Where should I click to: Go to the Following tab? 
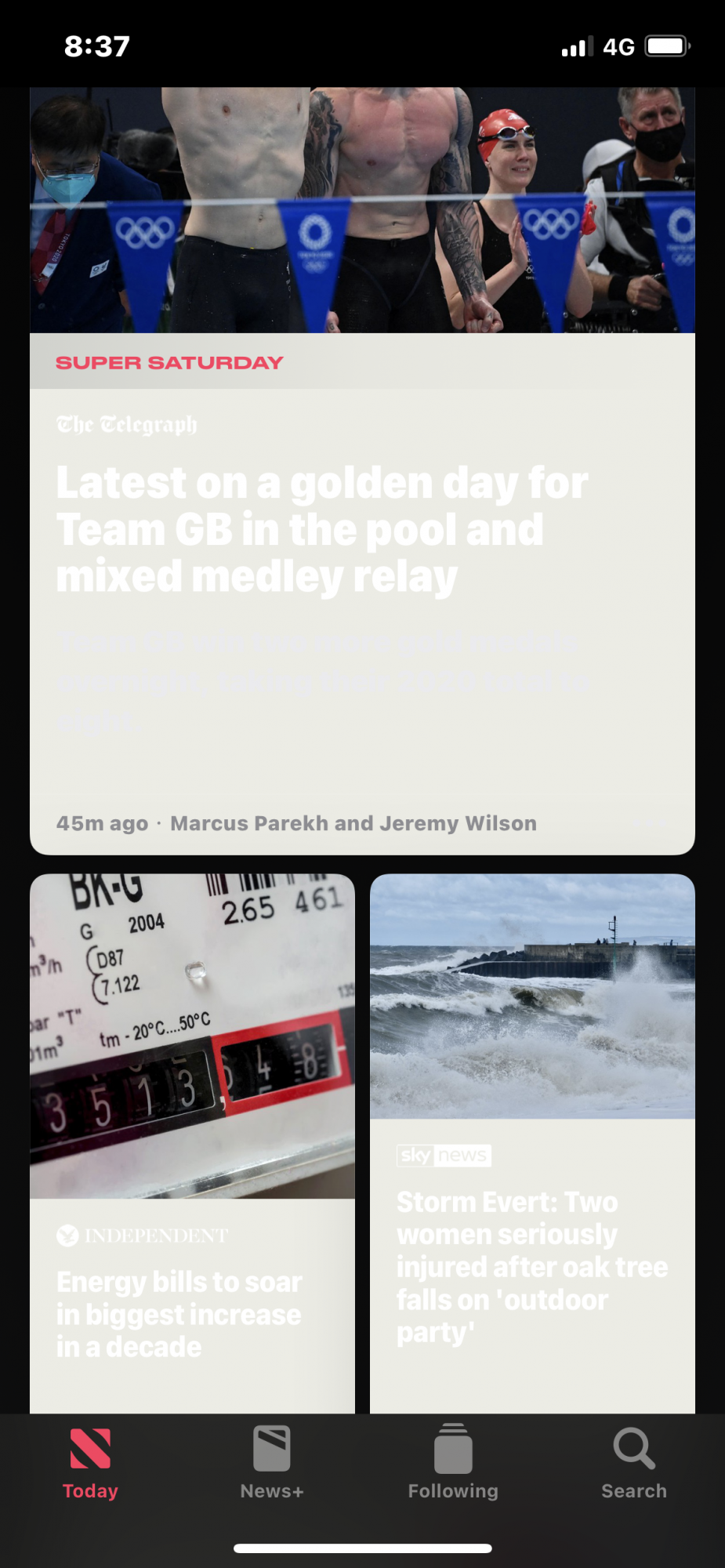pyautogui.click(x=453, y=1462)
